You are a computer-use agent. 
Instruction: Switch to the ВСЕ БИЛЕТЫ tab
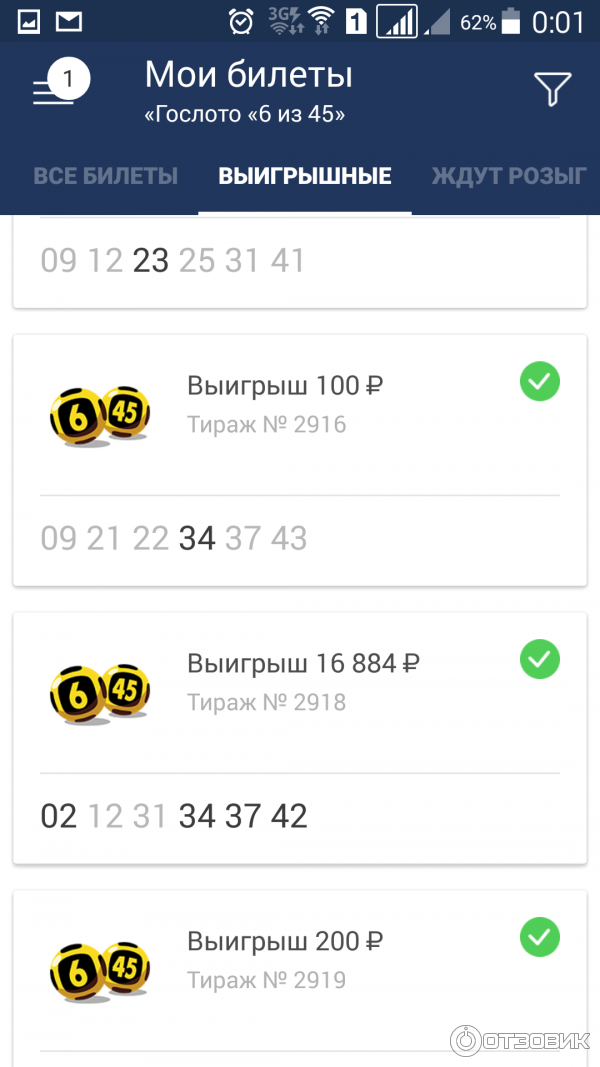click(x=105, y=177)
